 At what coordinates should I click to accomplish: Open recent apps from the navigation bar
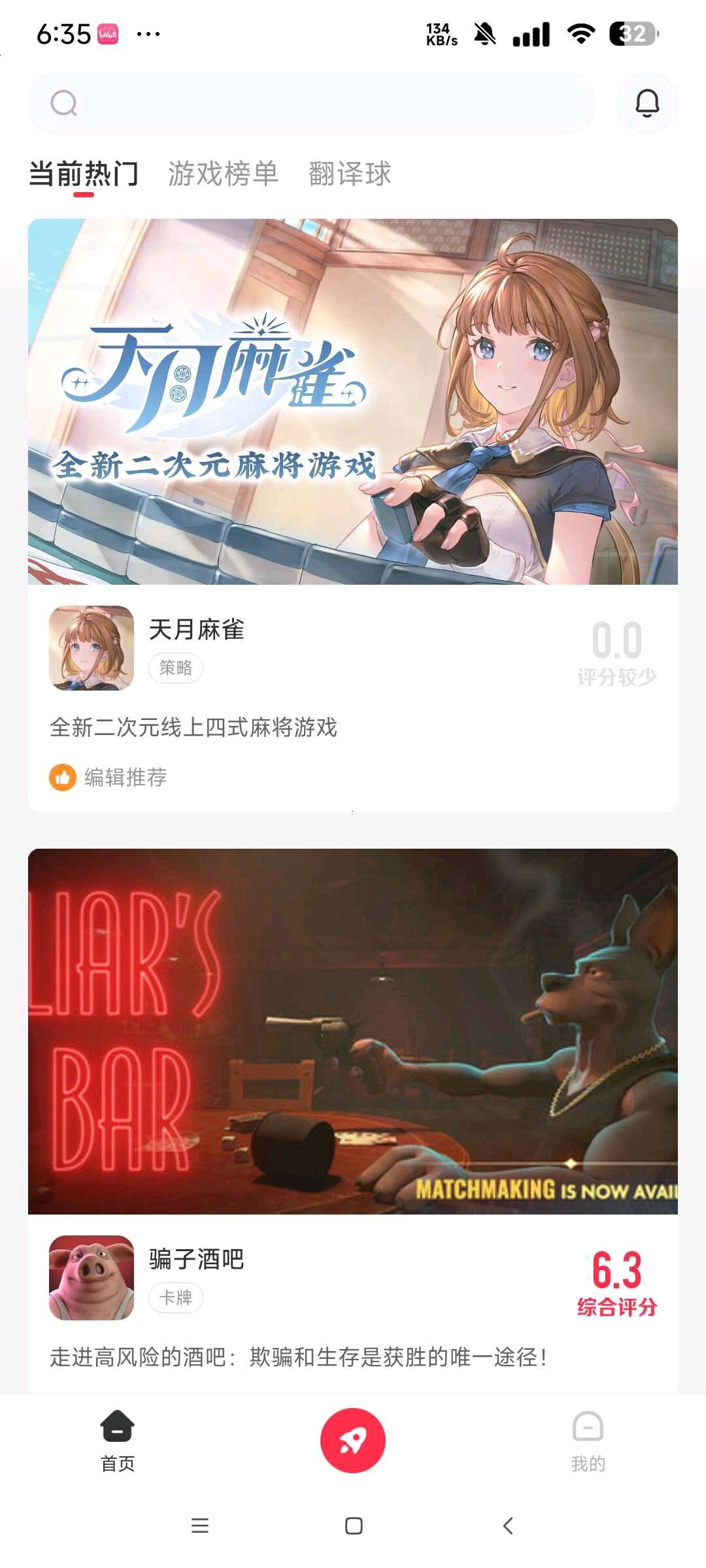pyautogui.click(x=200, y=1526)
